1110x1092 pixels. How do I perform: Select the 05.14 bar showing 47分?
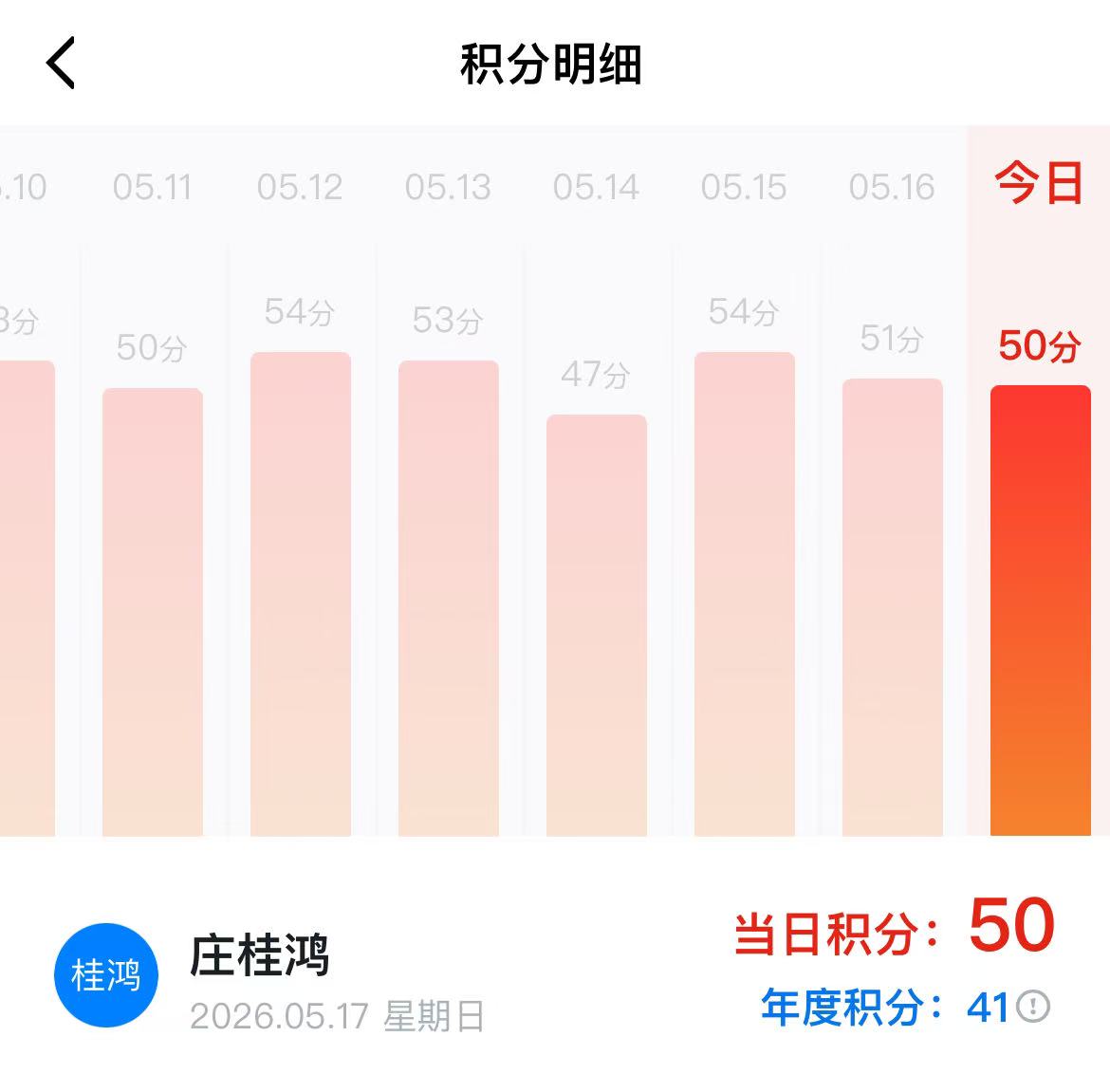[597, 625]
